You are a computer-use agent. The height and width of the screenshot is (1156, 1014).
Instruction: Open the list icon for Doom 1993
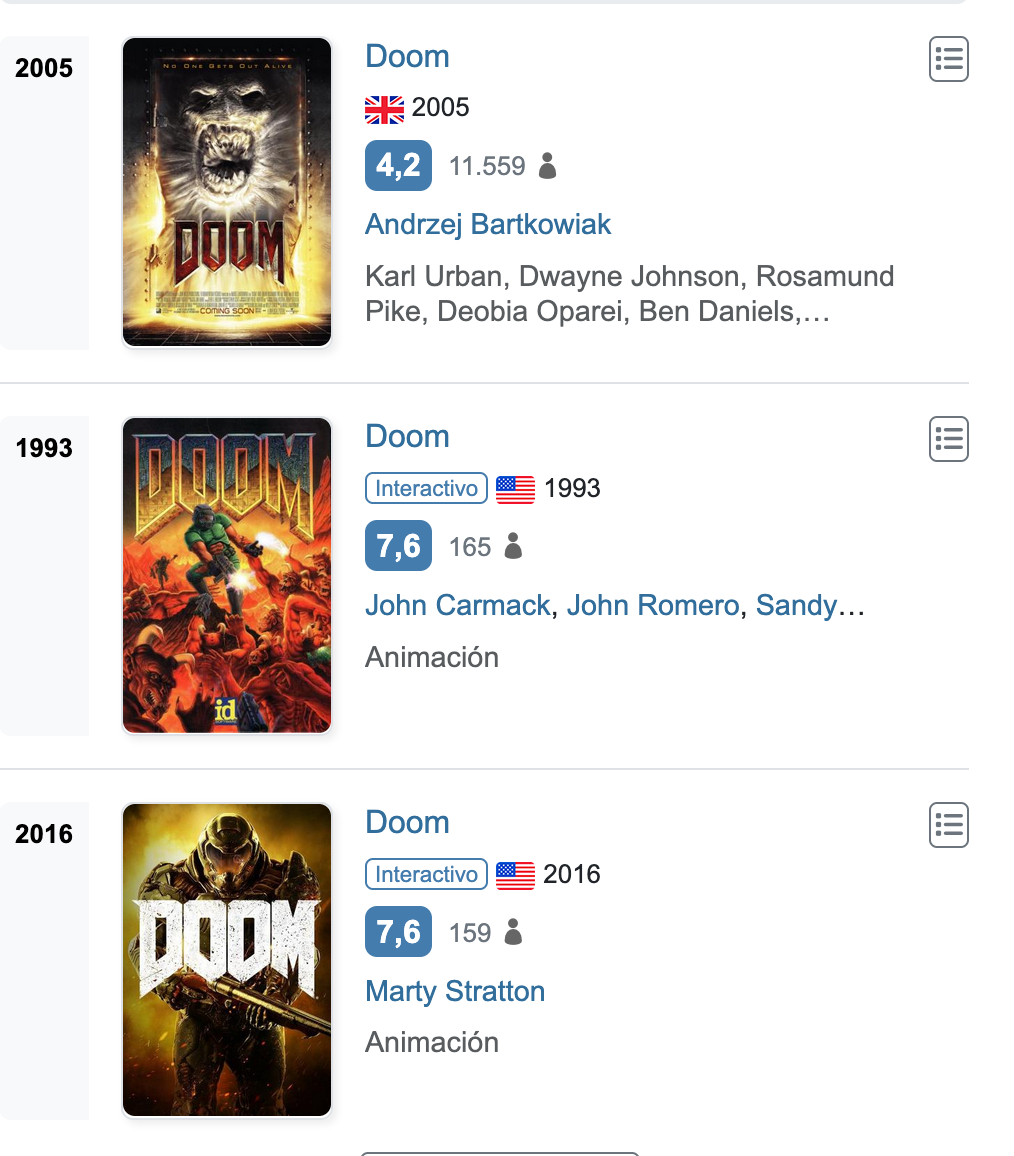[x=948, y=439]
